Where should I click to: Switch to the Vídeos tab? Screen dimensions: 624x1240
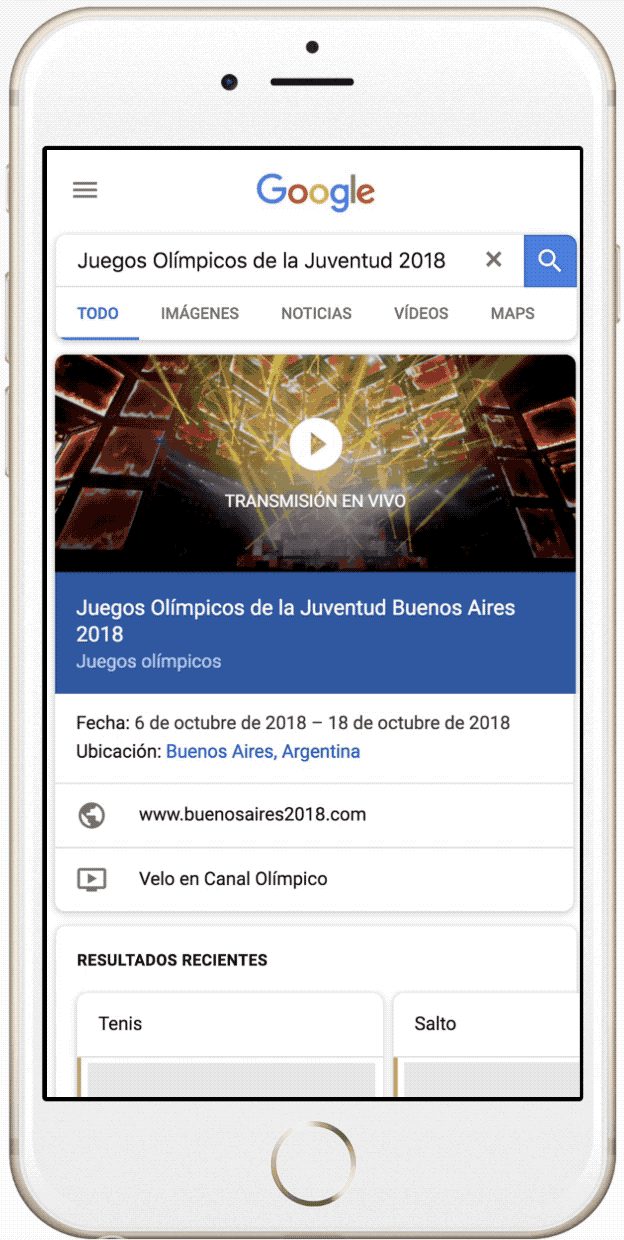pyautogui.click(x=421, y=313)
